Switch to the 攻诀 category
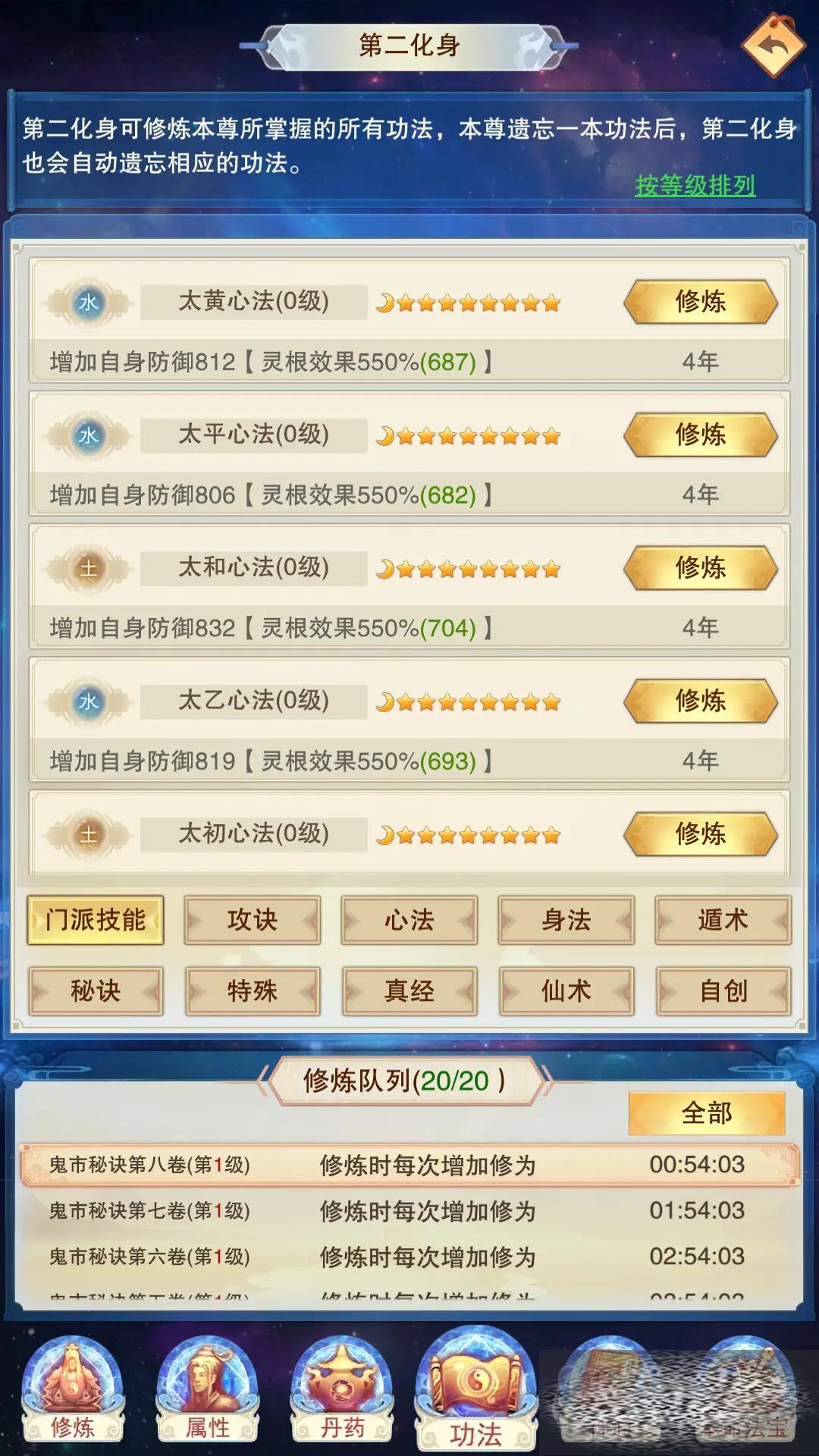 click(253, 921)
